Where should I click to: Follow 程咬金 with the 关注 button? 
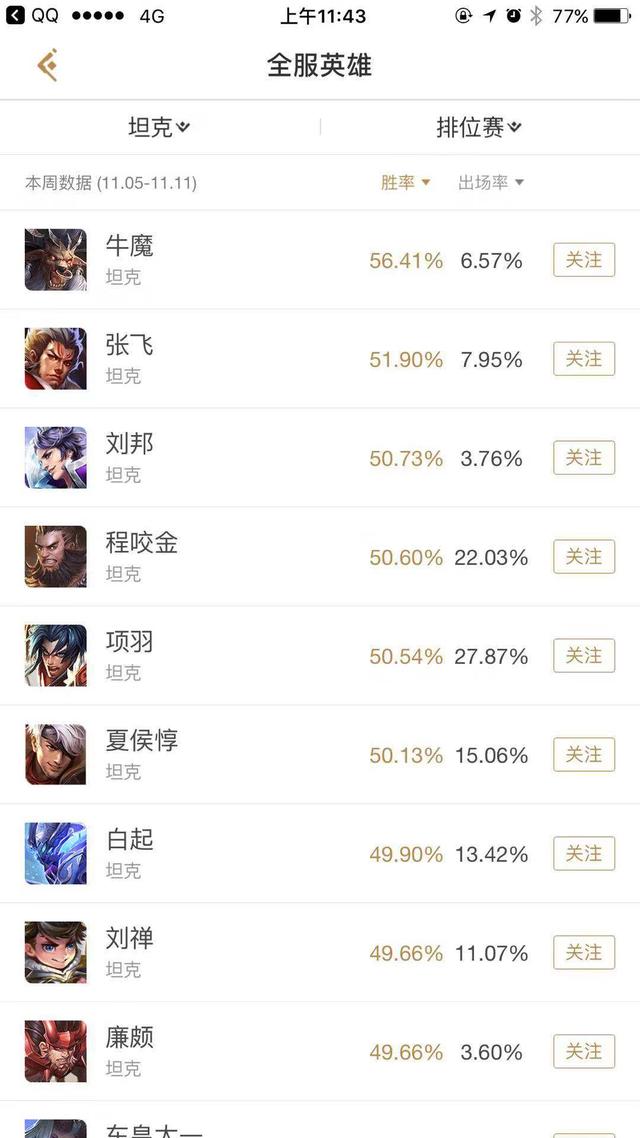(x=584, y=557)
